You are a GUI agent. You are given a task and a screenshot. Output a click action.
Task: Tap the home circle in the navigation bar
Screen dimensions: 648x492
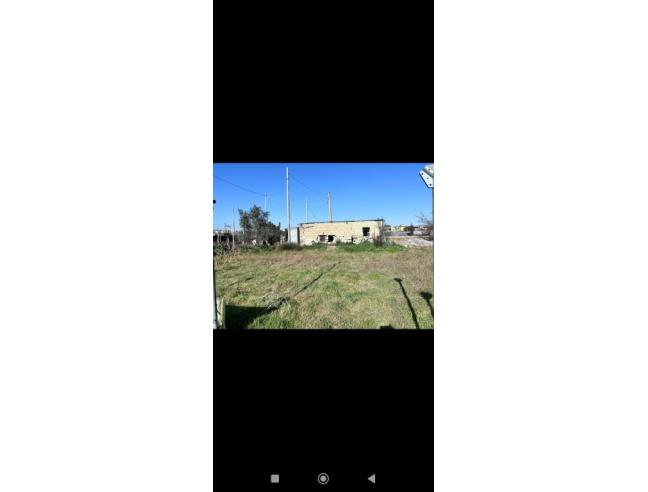pyautogui.click(x=323, y=479)
